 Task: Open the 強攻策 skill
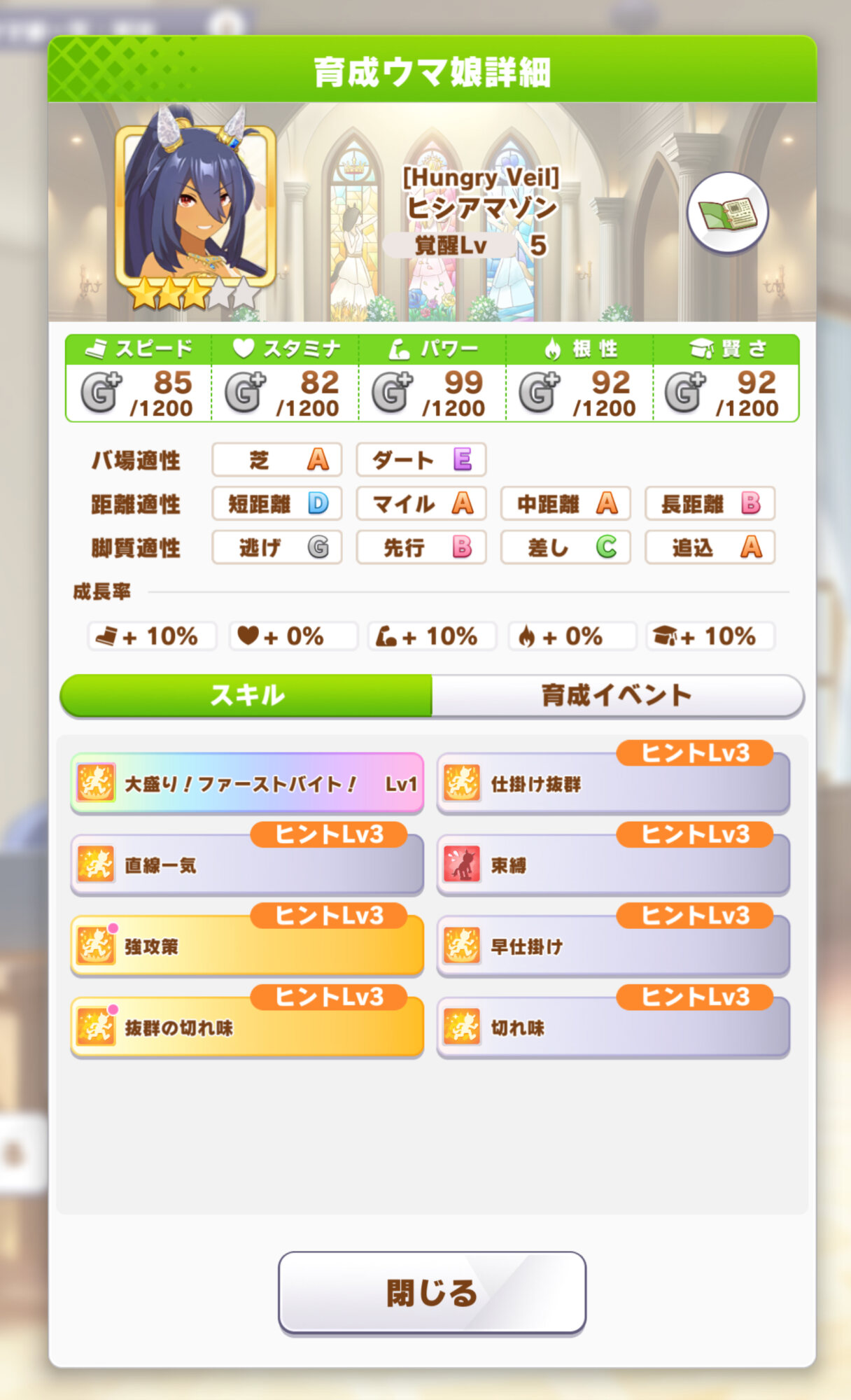point(247,946)
